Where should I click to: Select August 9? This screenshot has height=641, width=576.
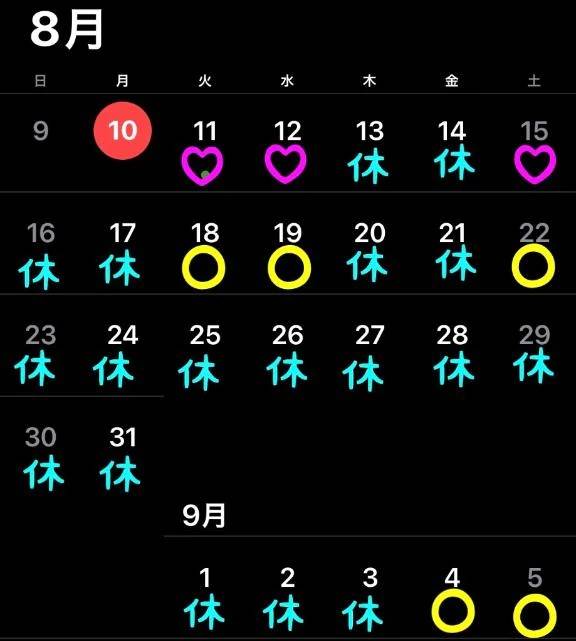[40, 131]
